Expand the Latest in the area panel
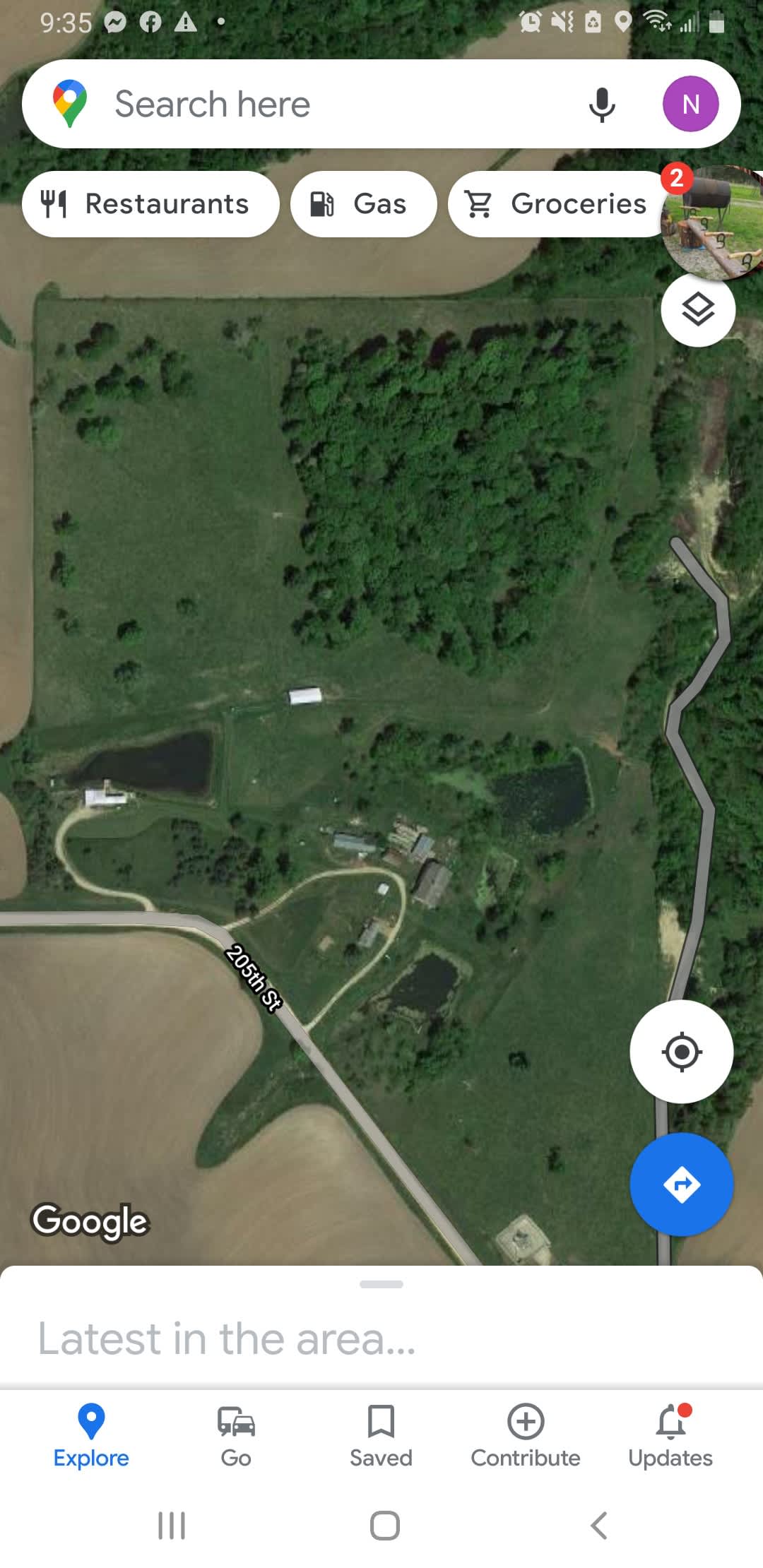 [x=381, y=1326]
